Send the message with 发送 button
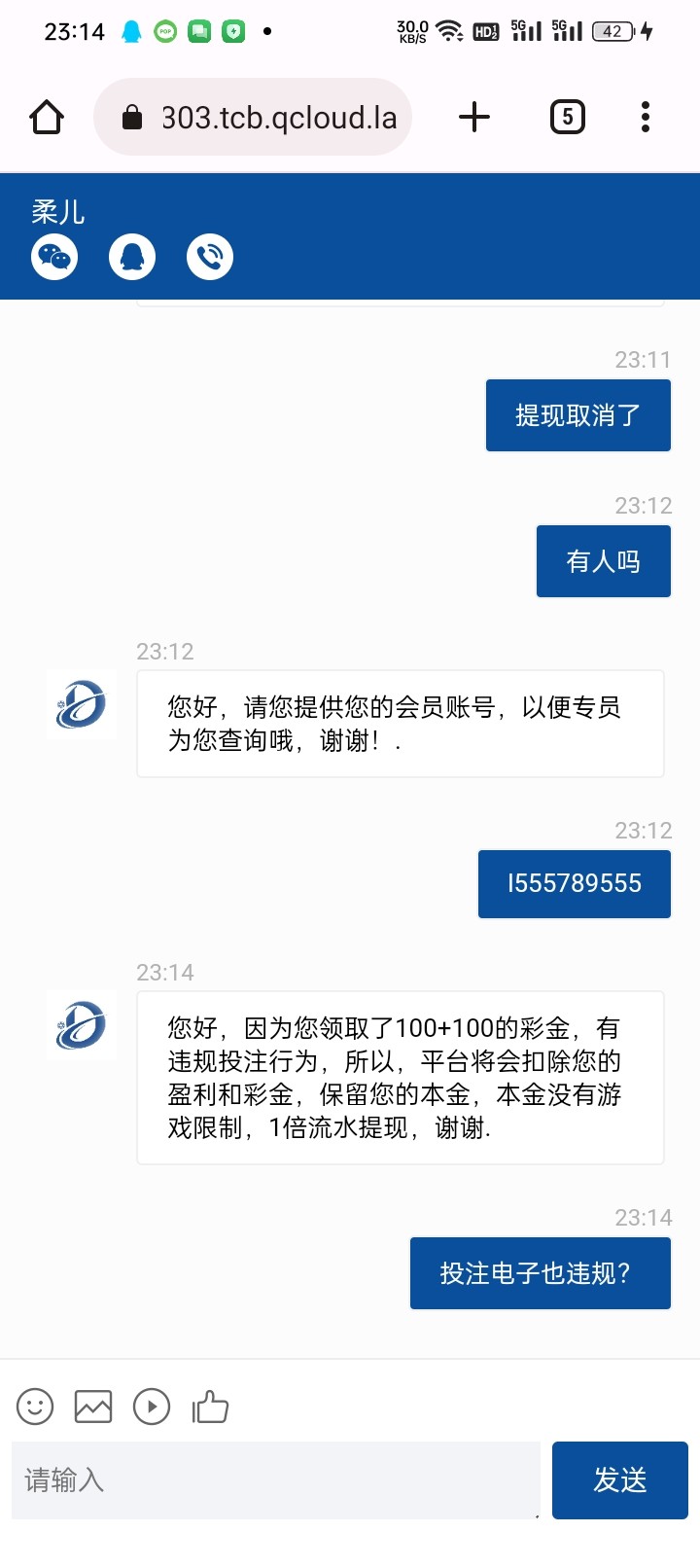The image size is (700, 1568). tap(620, 1480)
